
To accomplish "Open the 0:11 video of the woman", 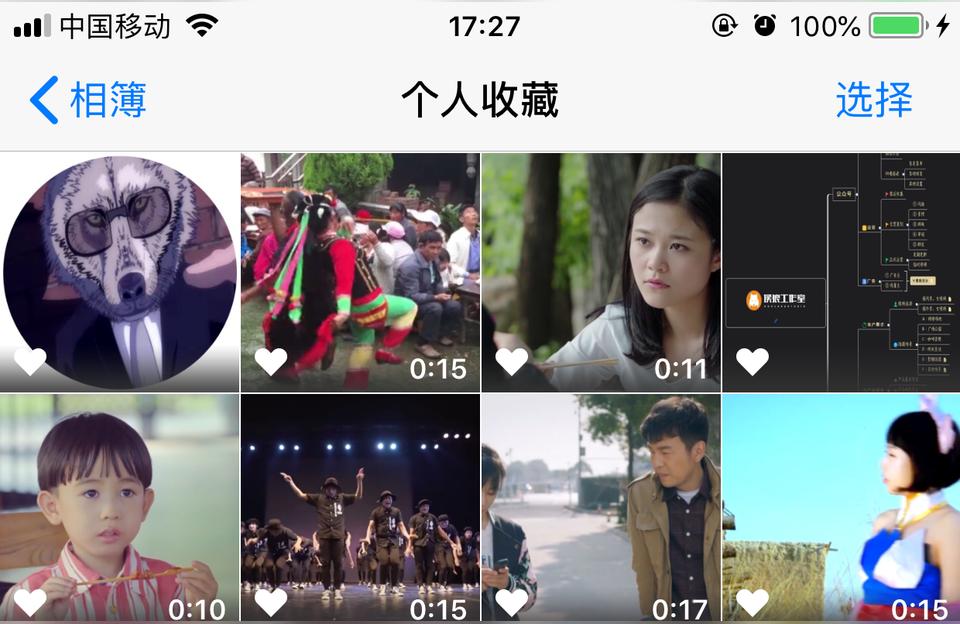I will pos(601,272).
